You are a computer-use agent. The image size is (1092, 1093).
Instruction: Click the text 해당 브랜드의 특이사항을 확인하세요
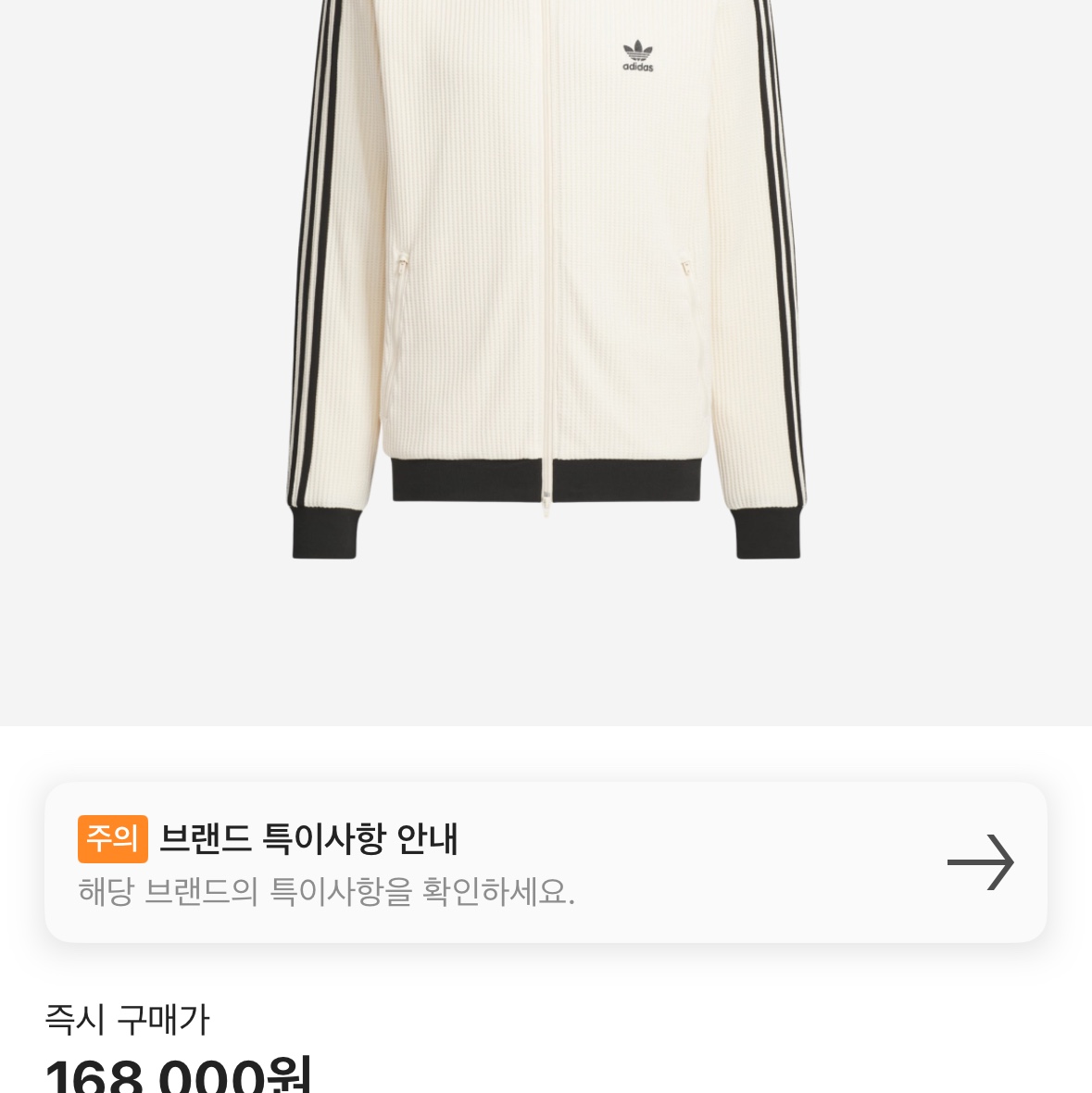pyautogui.click(x=326, y=894)
